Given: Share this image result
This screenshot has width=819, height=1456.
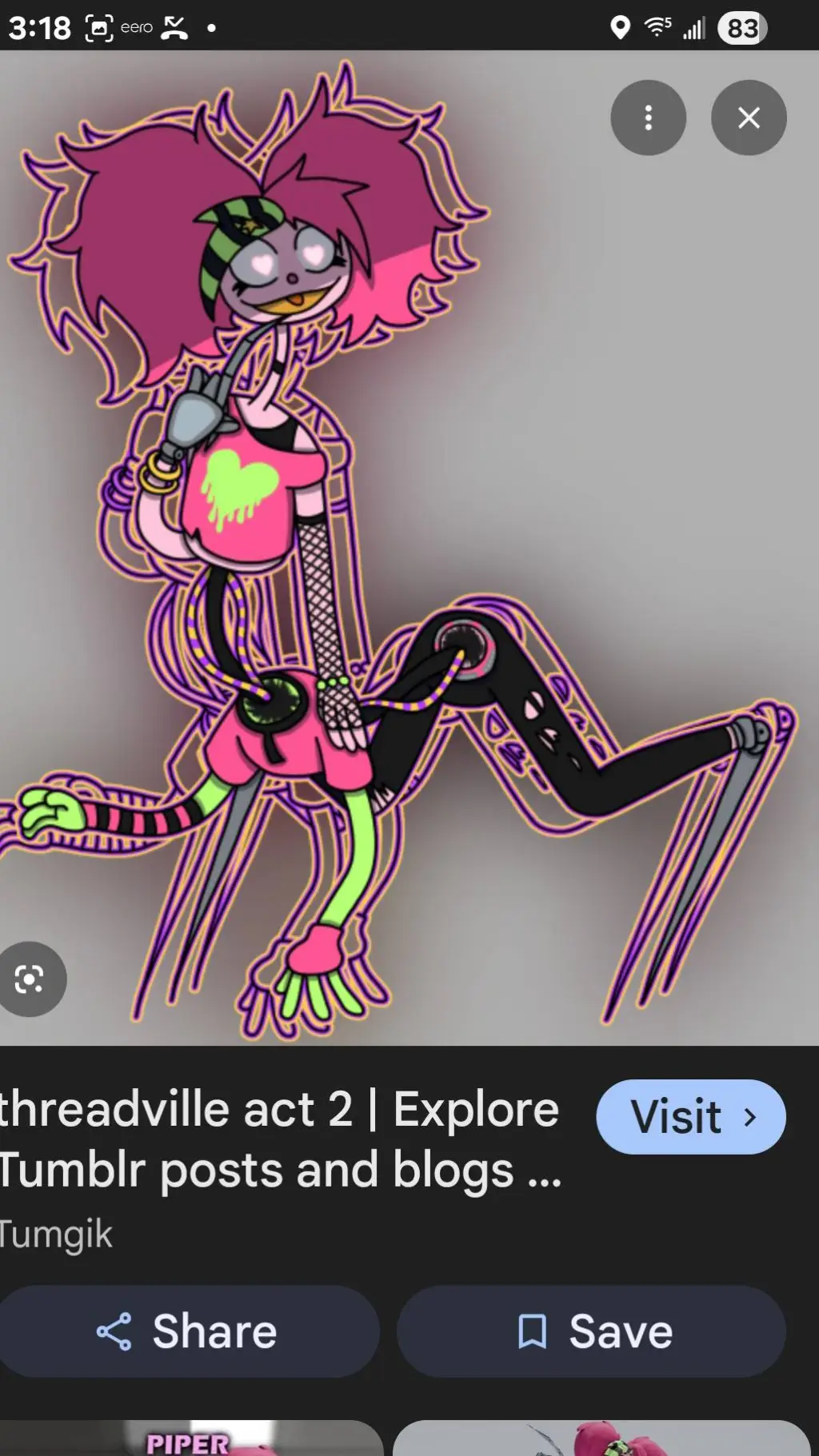Looking at the screenshot, I should click(188, 1331).
